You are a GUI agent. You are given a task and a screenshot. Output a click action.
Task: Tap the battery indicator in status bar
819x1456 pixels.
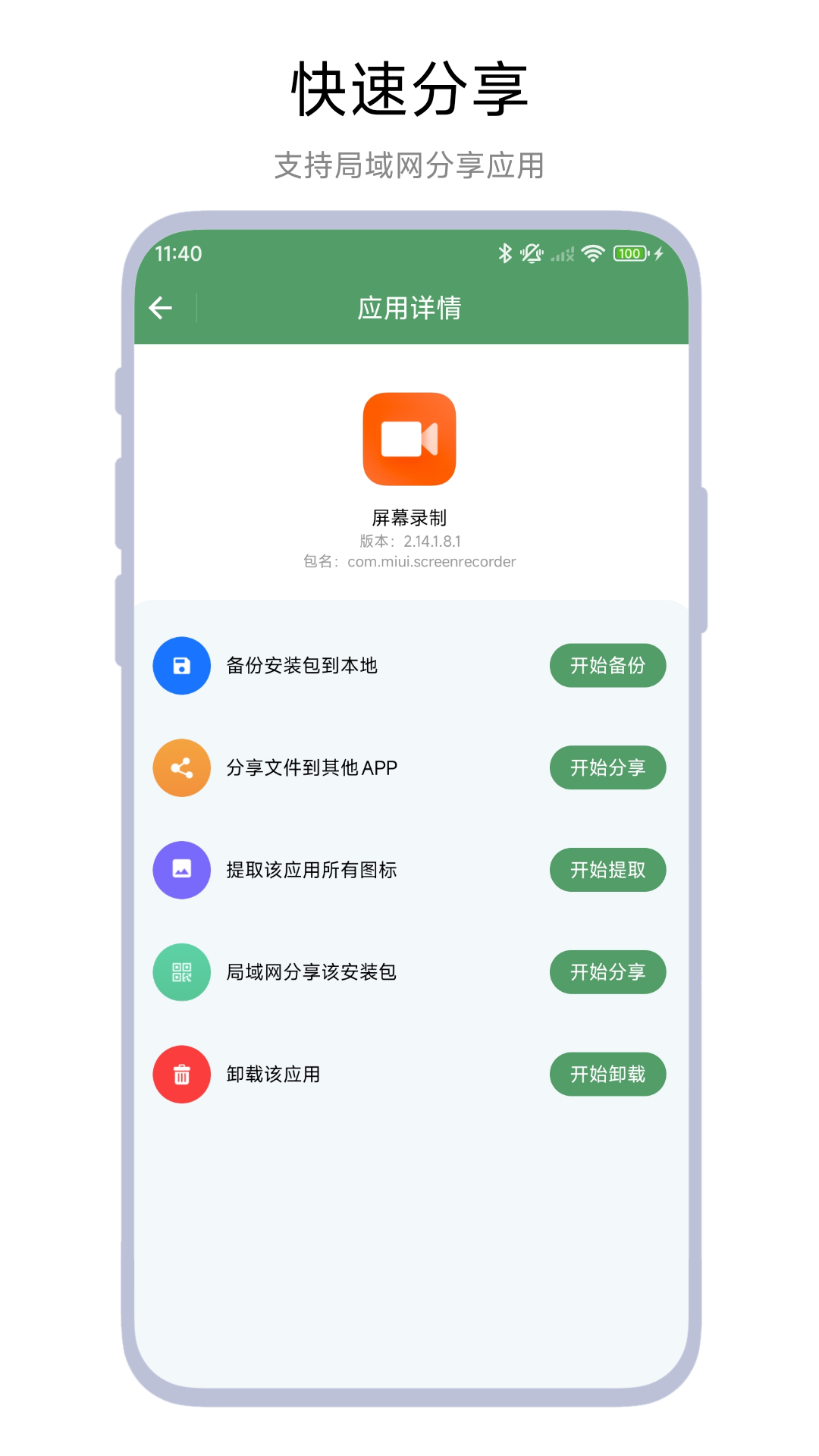(x=631, y=253)
